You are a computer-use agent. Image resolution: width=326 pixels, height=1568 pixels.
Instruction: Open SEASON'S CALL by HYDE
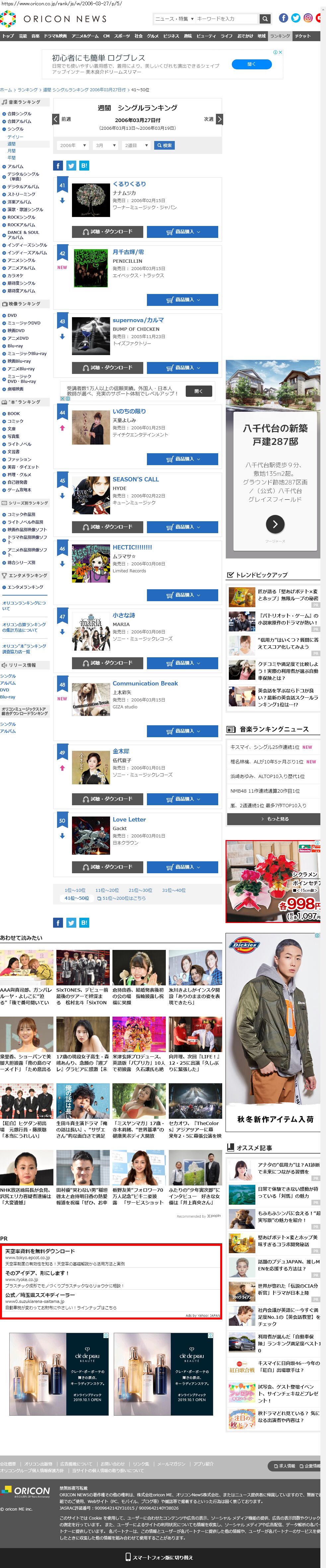pyautogui.click(x=136, y=480)
